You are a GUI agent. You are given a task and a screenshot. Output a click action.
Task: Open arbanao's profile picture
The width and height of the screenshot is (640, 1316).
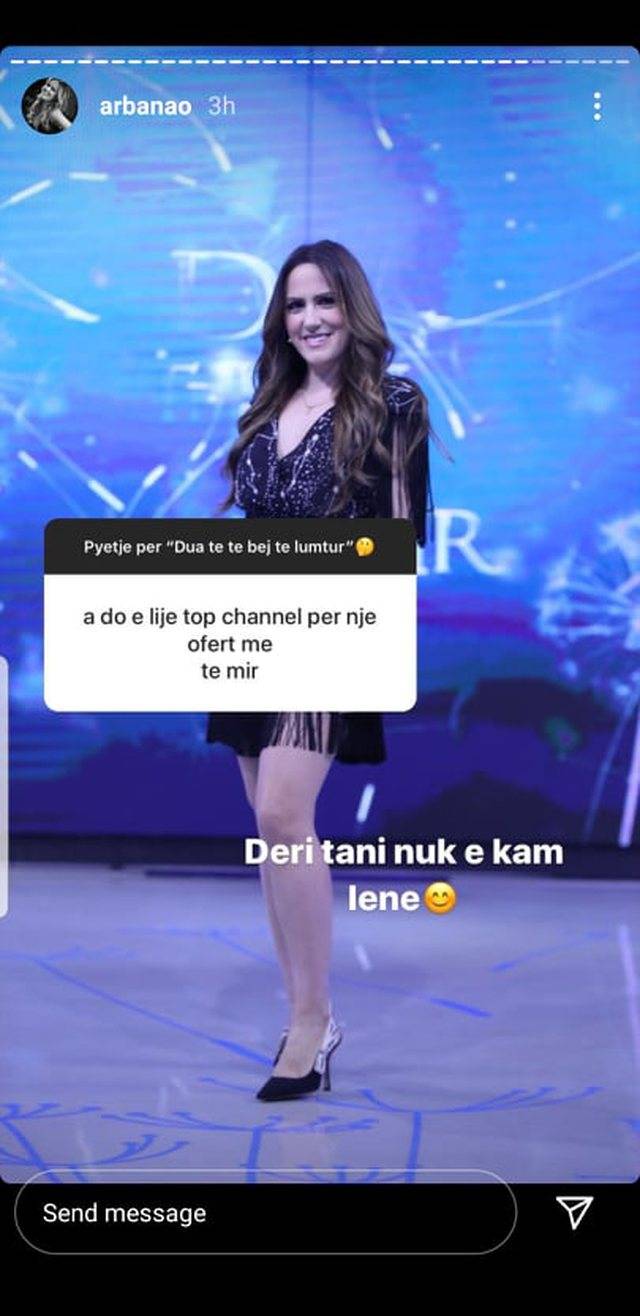tap(49, 106)
